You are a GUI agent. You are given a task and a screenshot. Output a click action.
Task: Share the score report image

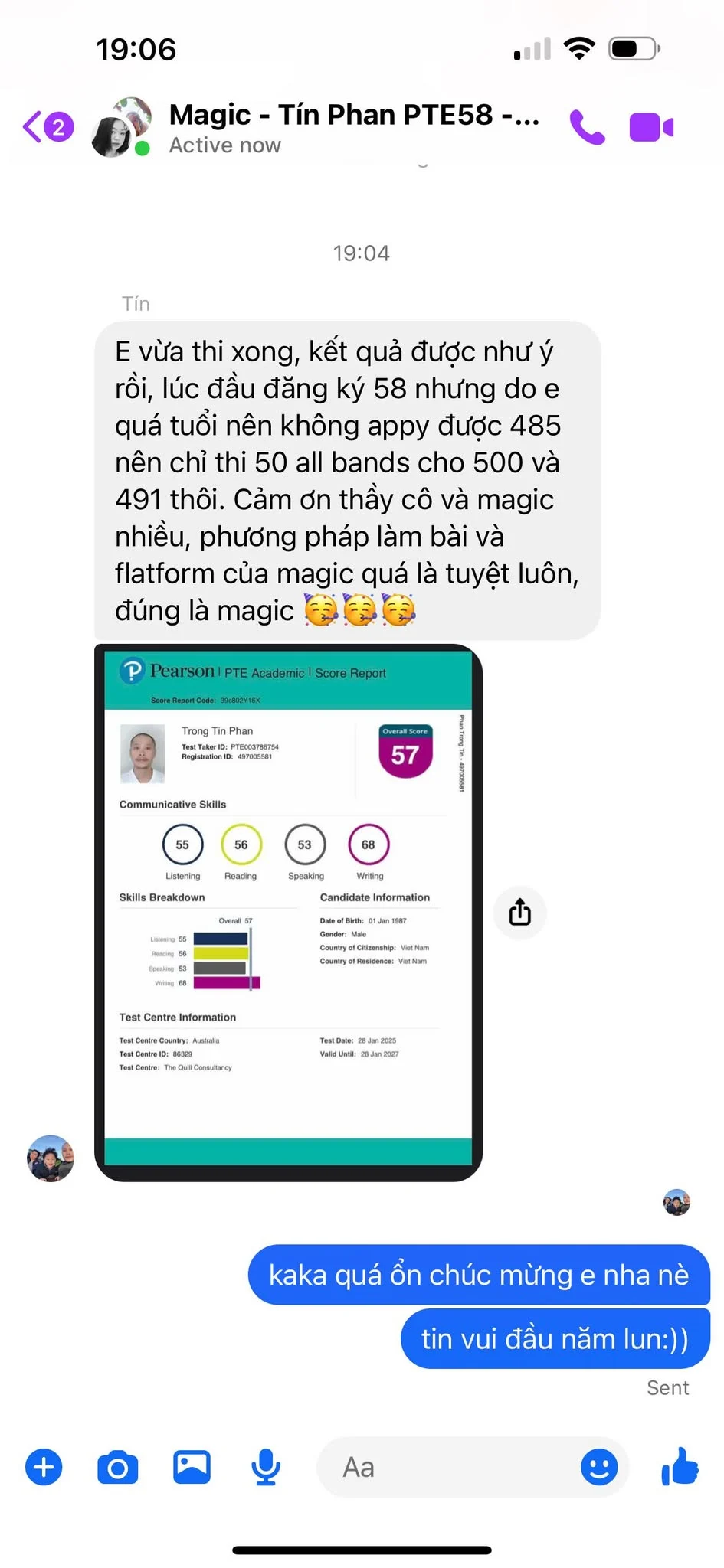coord(520,912)
